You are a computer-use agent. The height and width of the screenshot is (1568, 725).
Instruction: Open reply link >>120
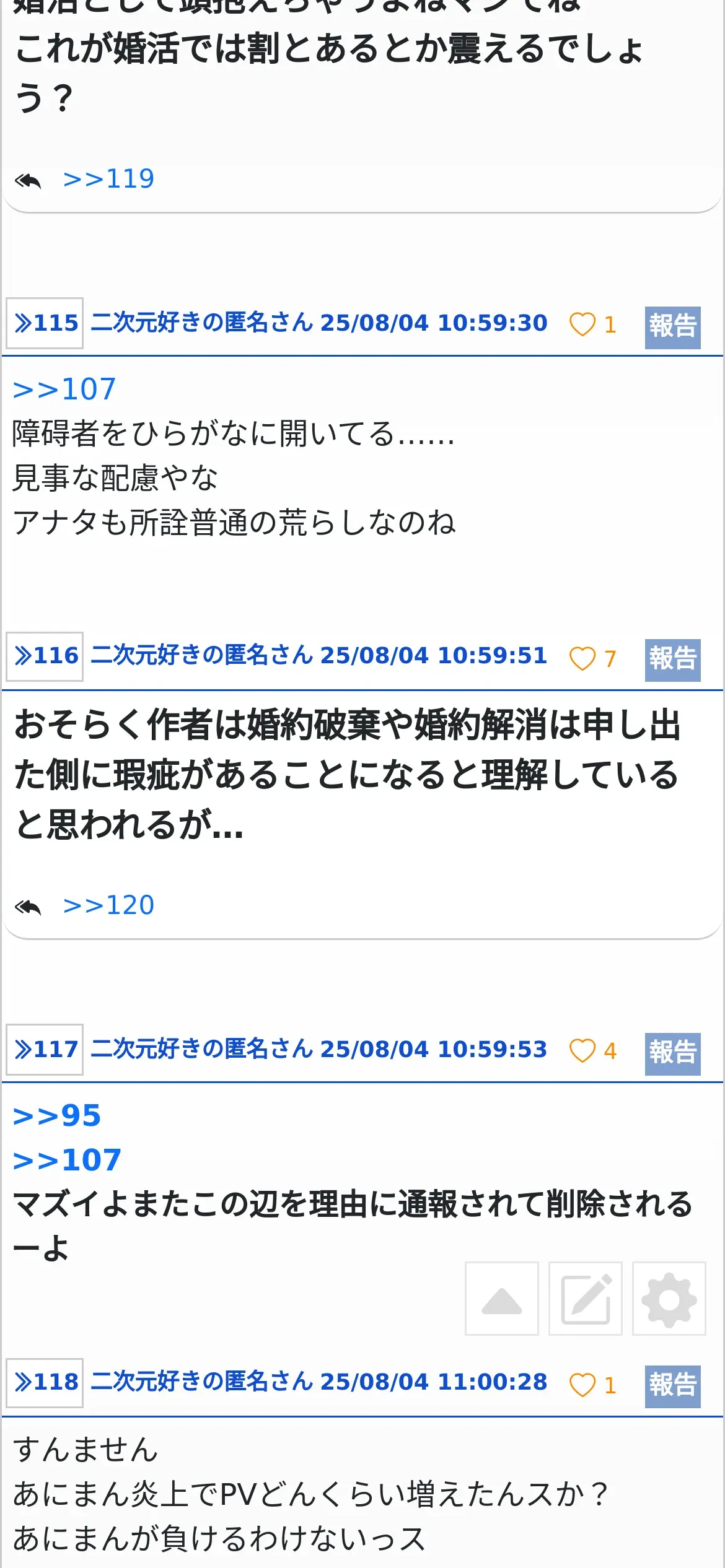tap(108, 905)
